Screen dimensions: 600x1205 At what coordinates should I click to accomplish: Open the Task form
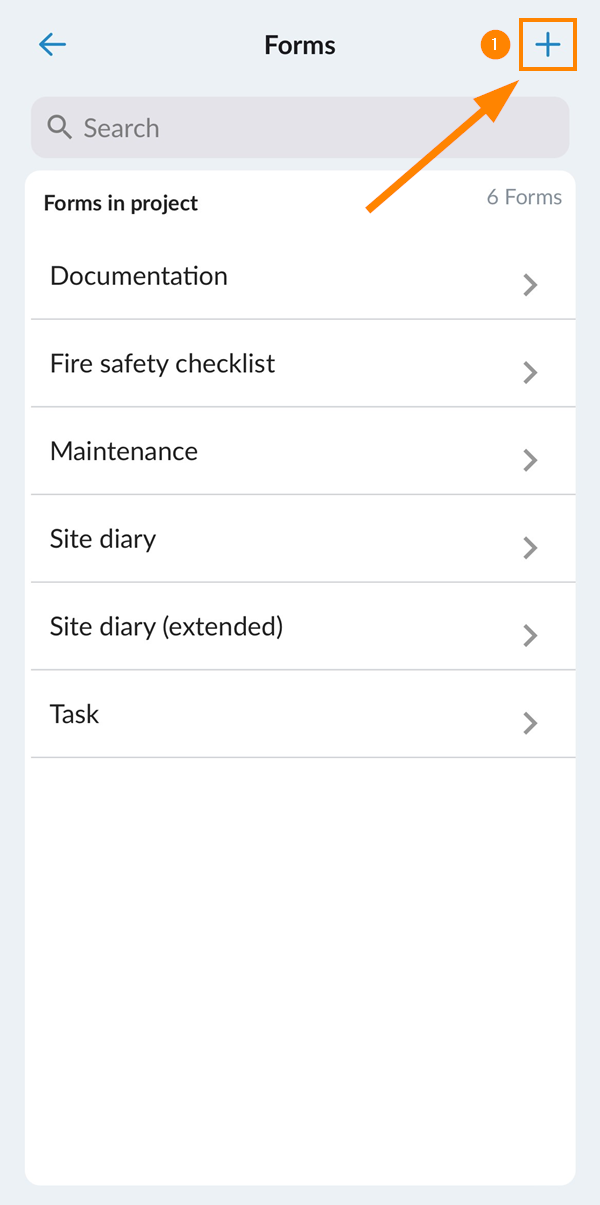coord(303,714)
